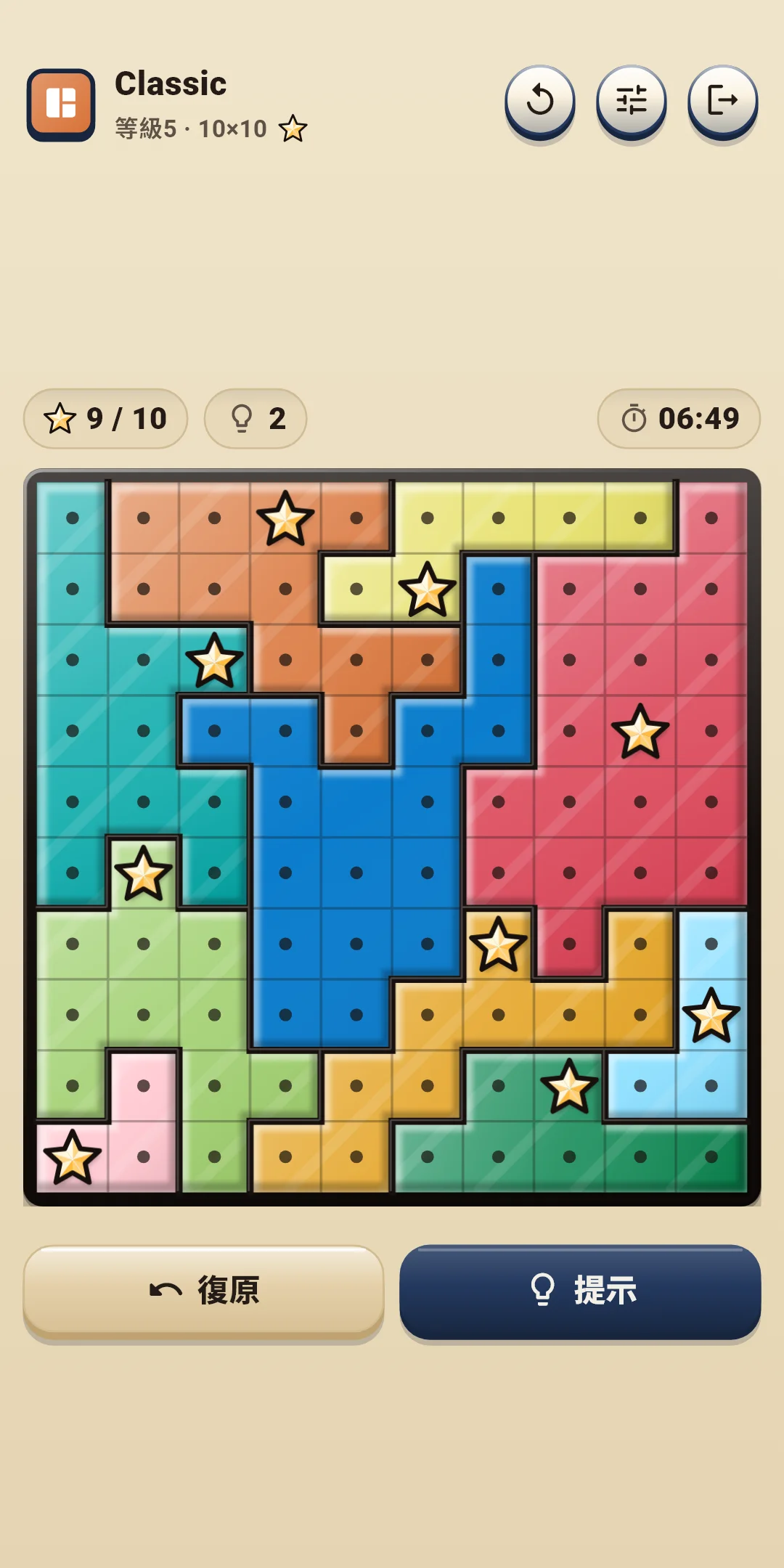Tap the star in the light blue region
The image size is (784, 1568).
711,1015
